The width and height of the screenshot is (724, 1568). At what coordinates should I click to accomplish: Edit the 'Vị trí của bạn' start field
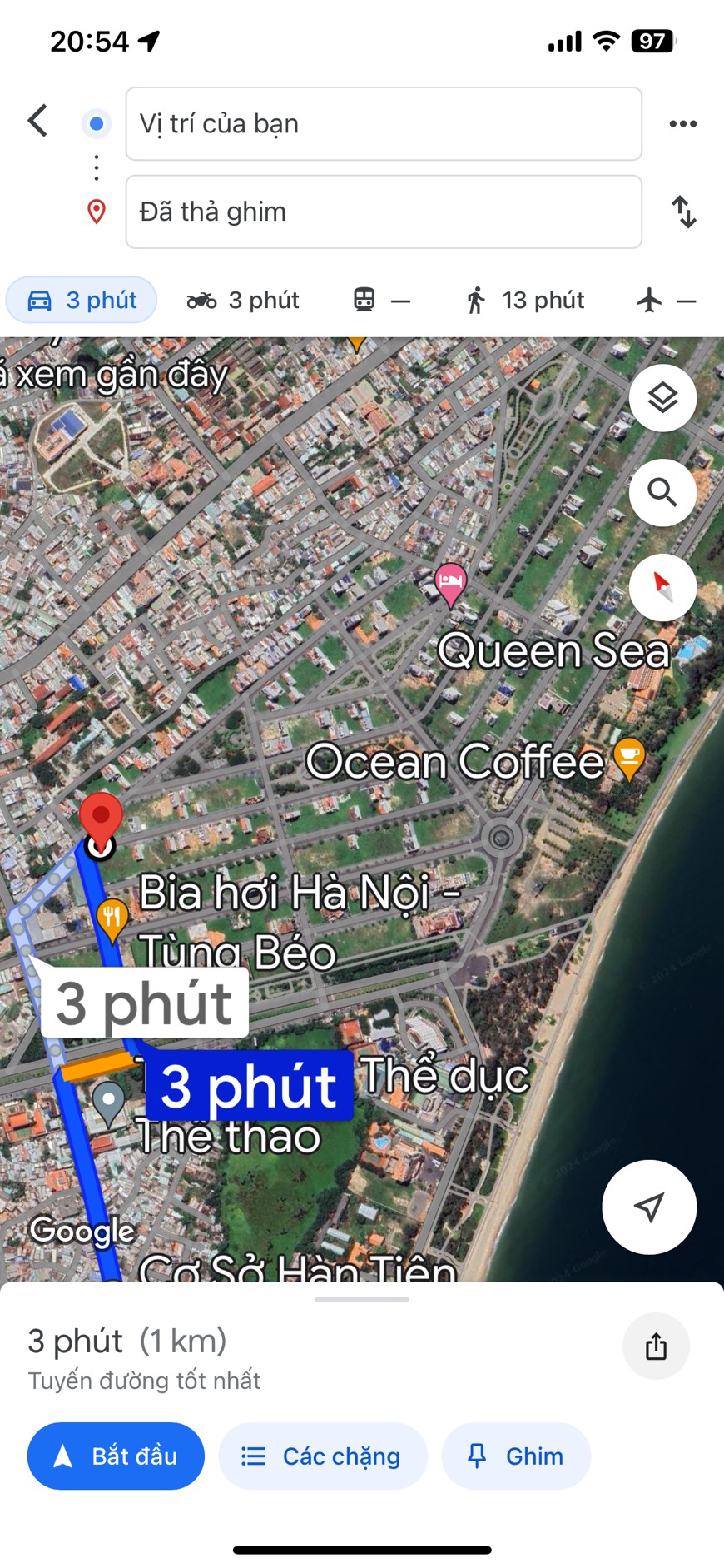click(x=383, y=124)
